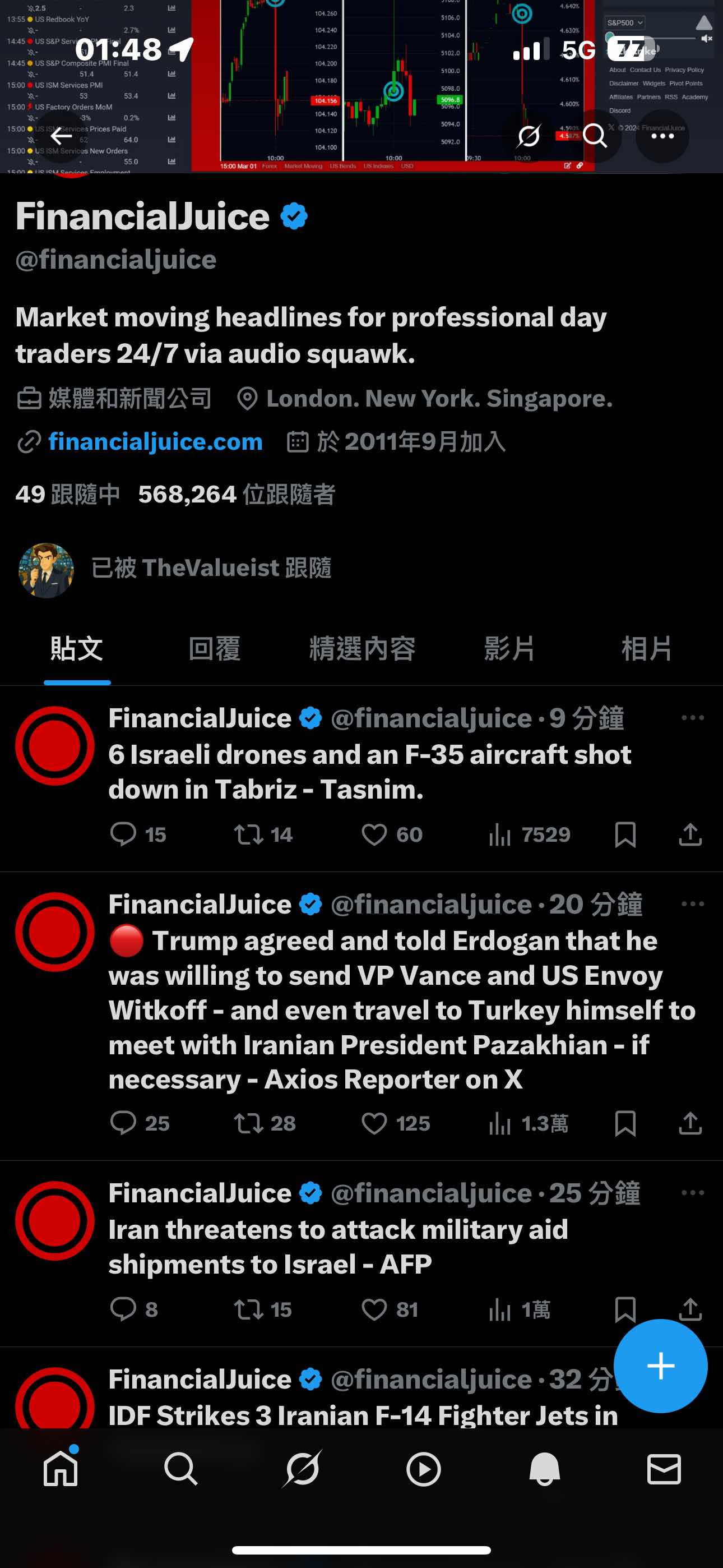
Task: Share the Trump and Erdogan post
Action: pos(690,1124)
